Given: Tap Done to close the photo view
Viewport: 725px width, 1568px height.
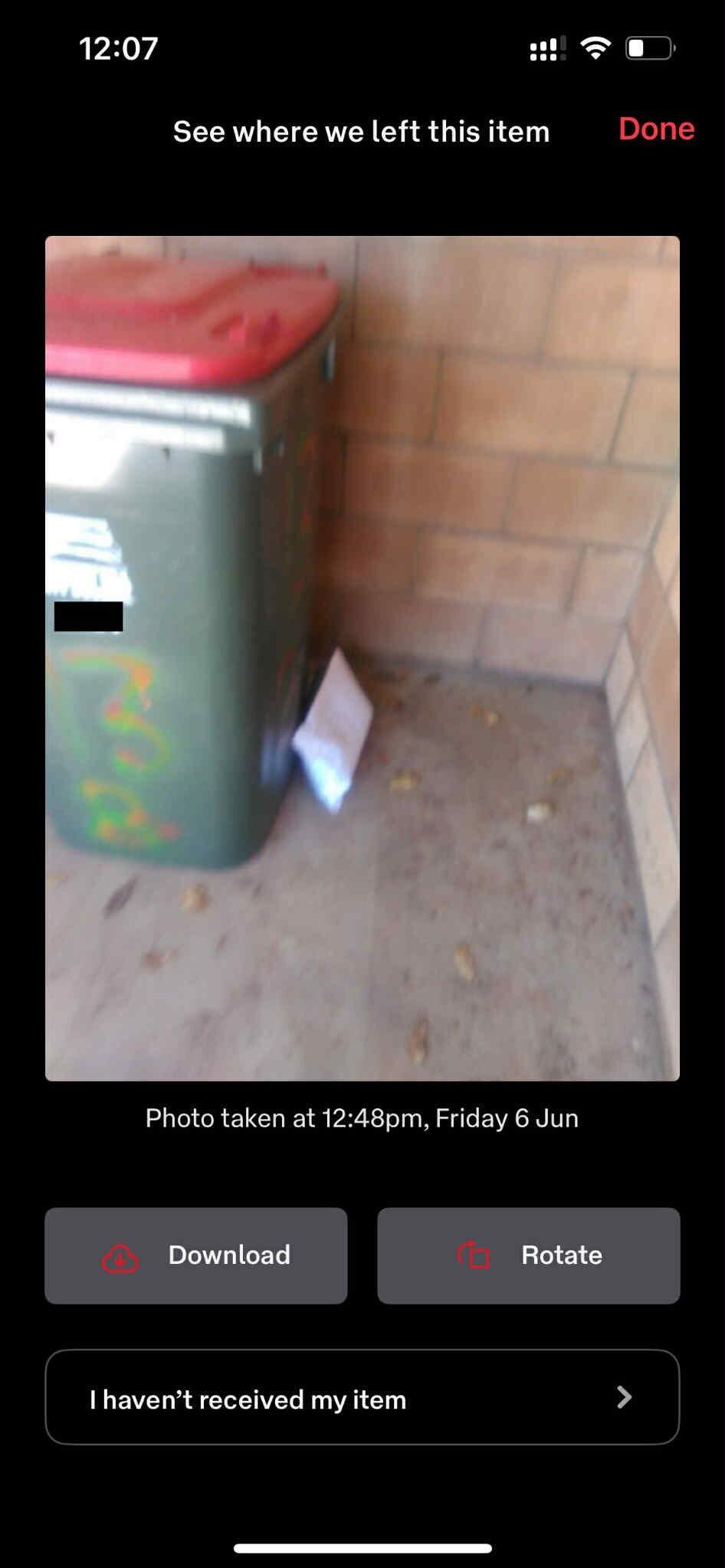Looking at the screenshot, I should 656,129.
